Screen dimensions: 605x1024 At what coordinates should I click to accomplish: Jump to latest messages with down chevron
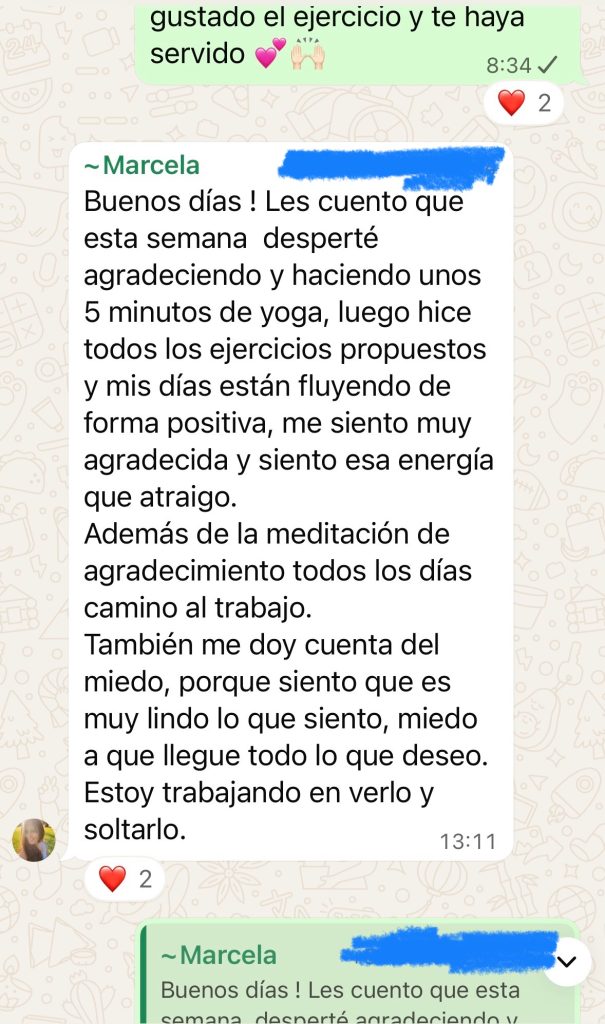coord(567,962)
